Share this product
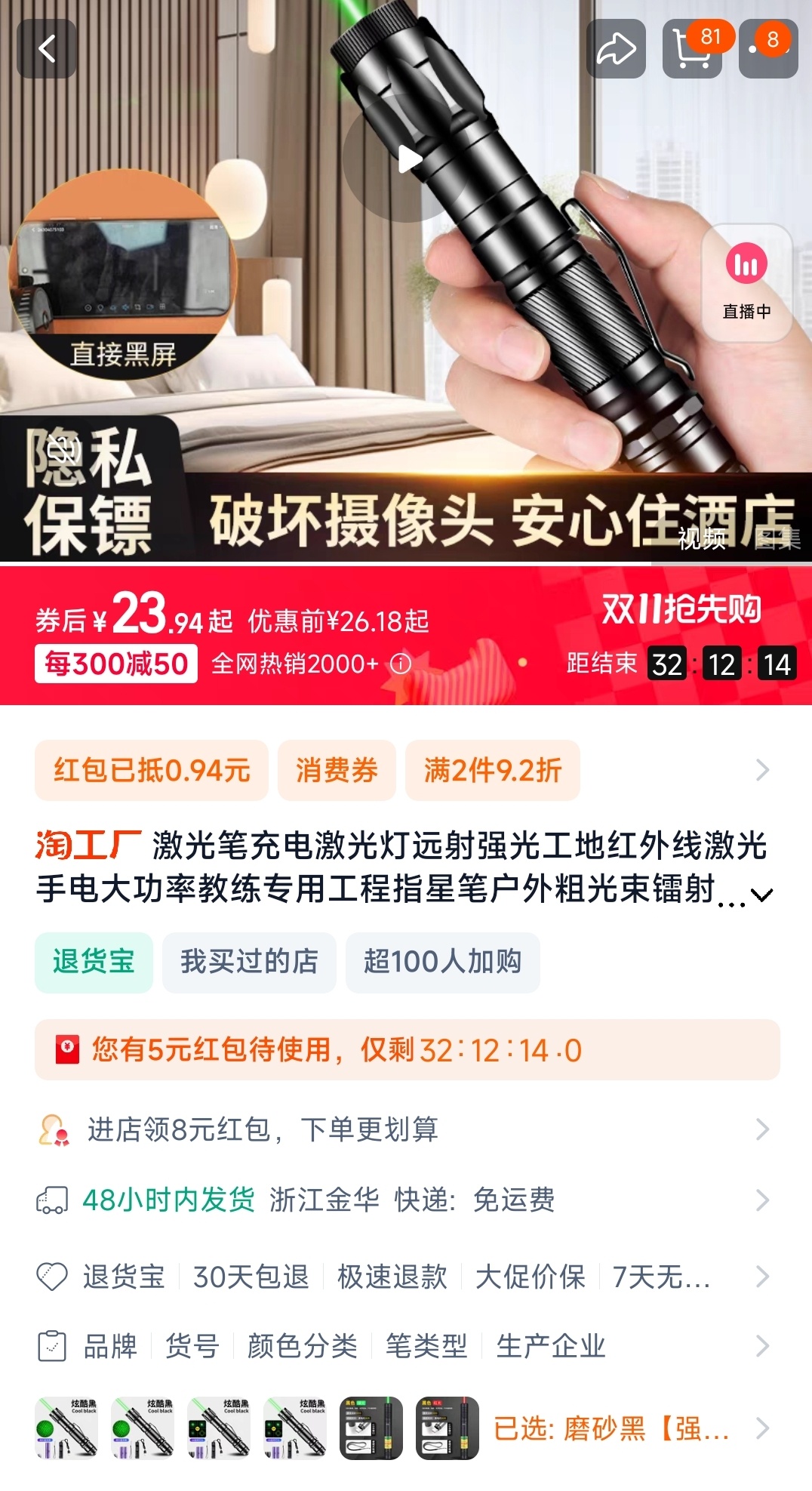Viewport: 812px width, 1491px height. click(x=616, y=50)
